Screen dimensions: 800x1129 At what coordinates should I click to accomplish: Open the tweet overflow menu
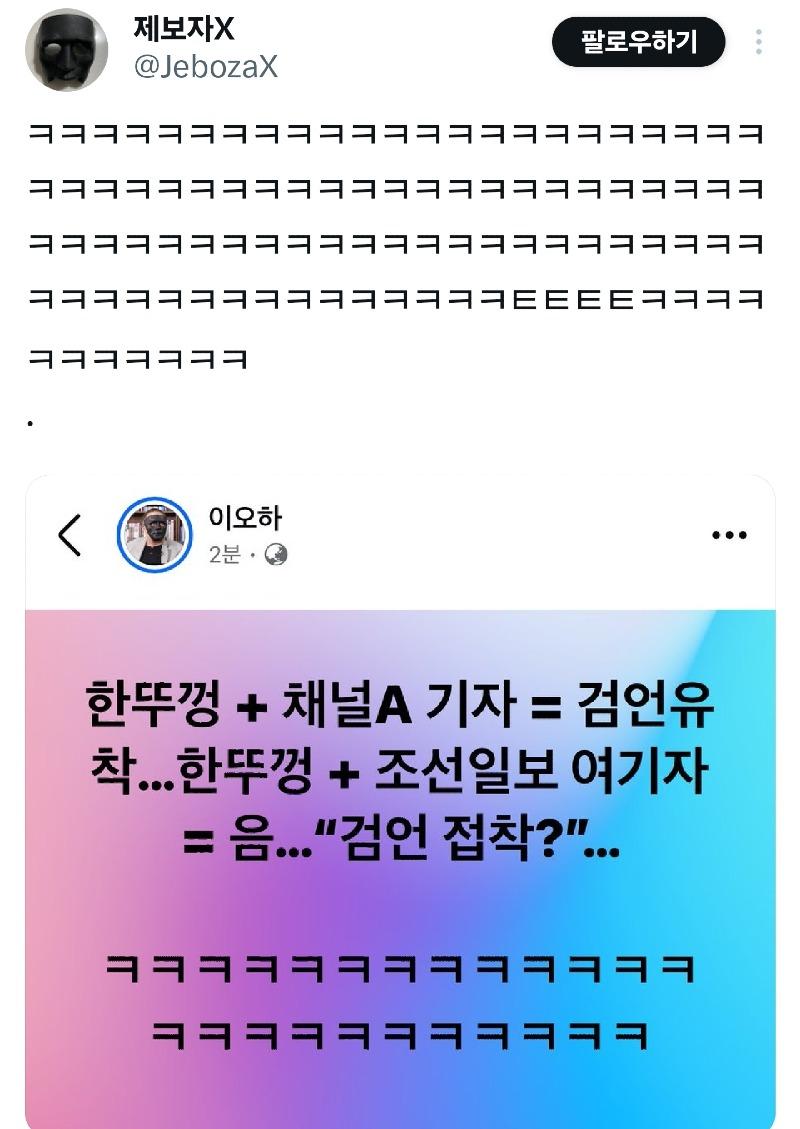click(759, 42)
